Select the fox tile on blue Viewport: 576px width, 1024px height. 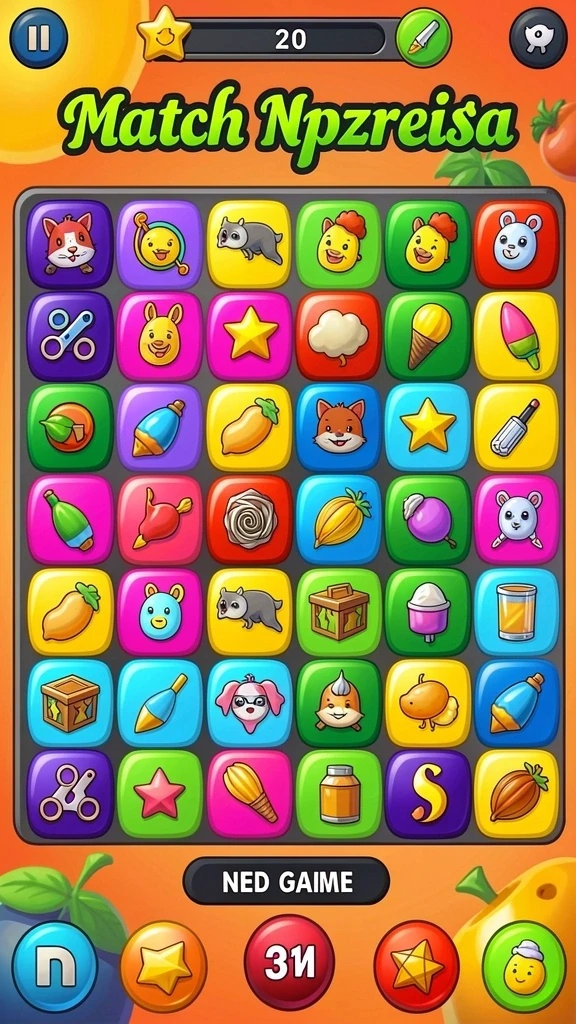tap(338, 427)
